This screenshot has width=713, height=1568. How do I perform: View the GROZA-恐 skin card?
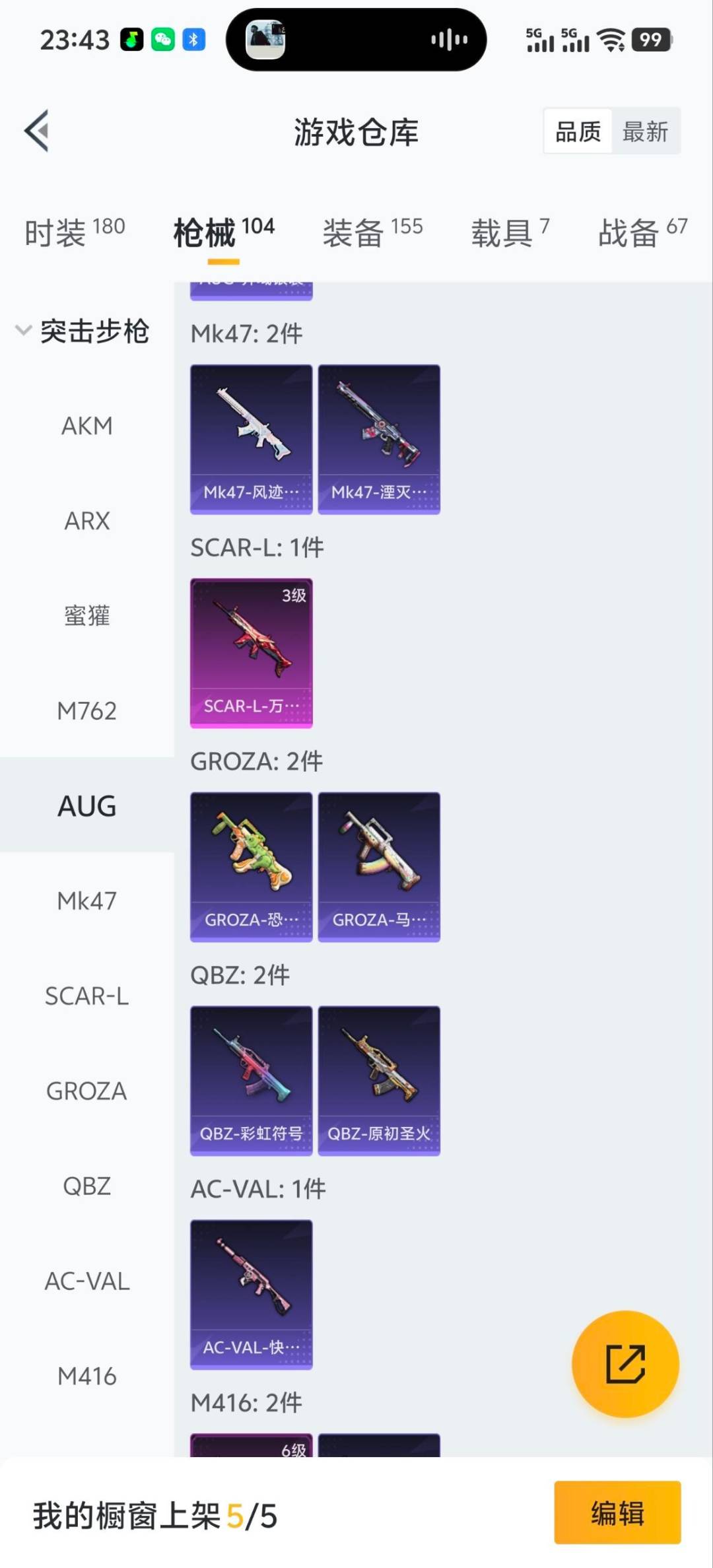click(251, 867)
